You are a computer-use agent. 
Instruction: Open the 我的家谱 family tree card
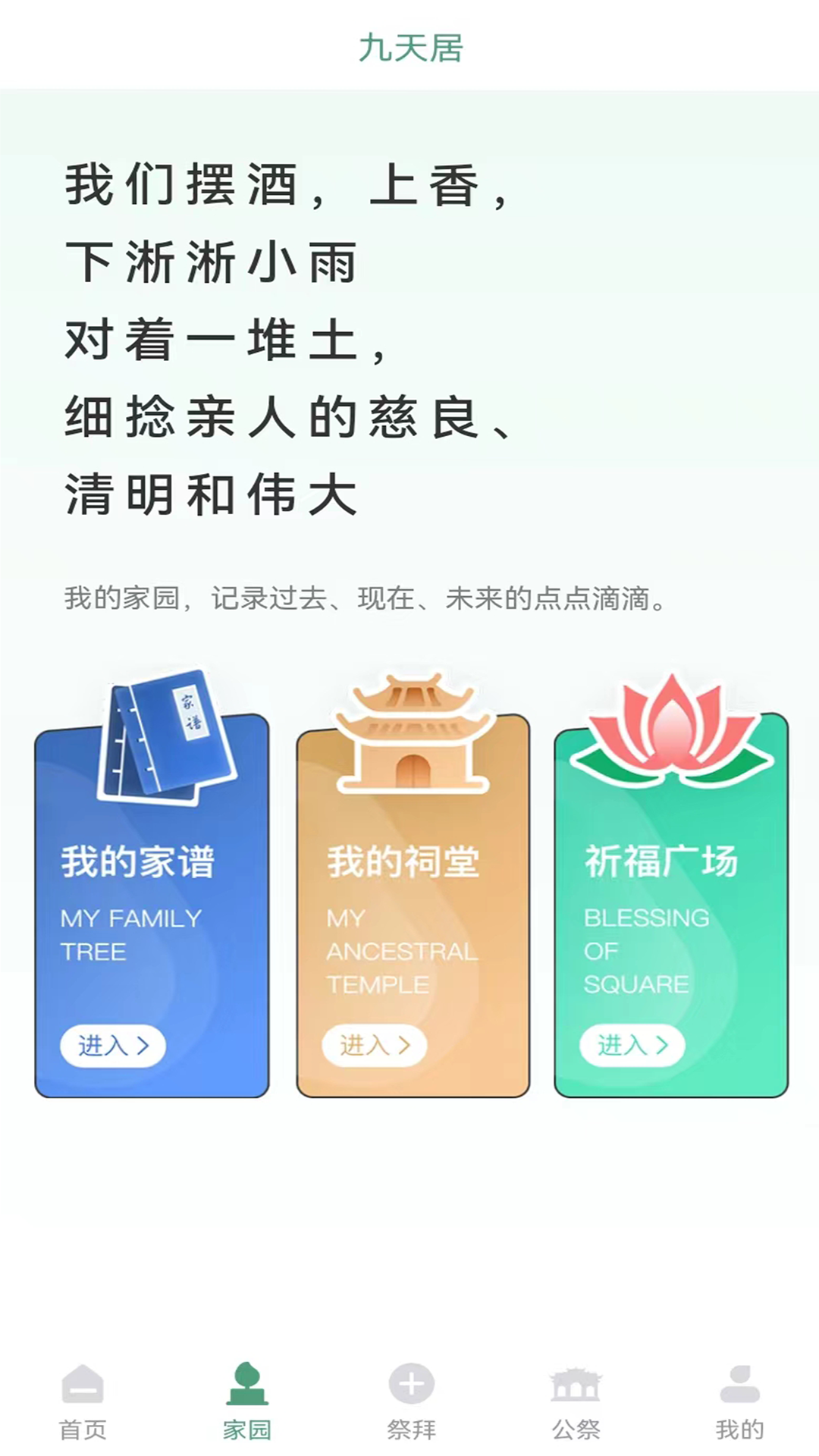click(x=152, y=902)
